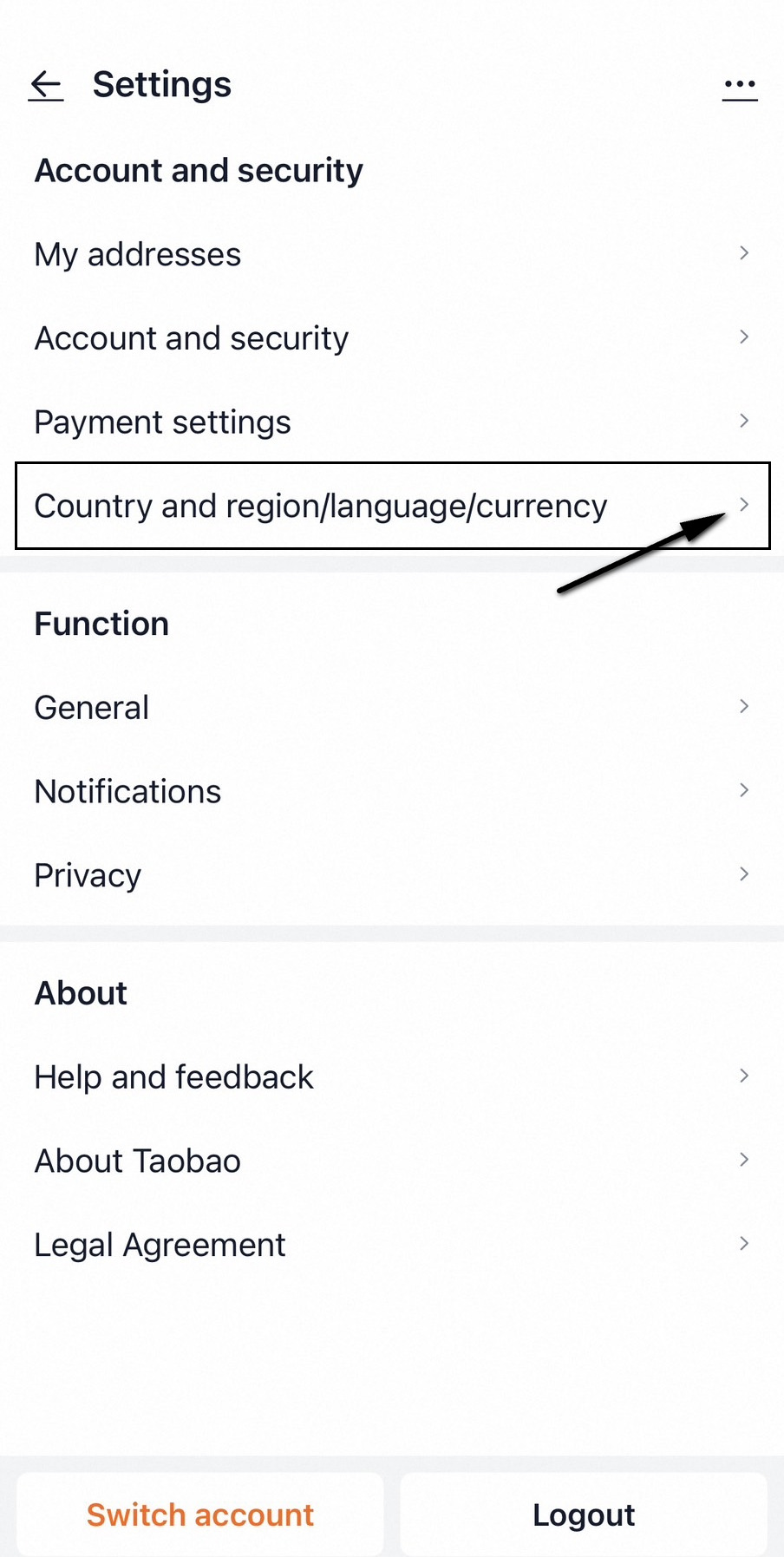The height and width of the screenshot is (1557, 784).
Task: Open Payment settings
Action: pos(390,422)
